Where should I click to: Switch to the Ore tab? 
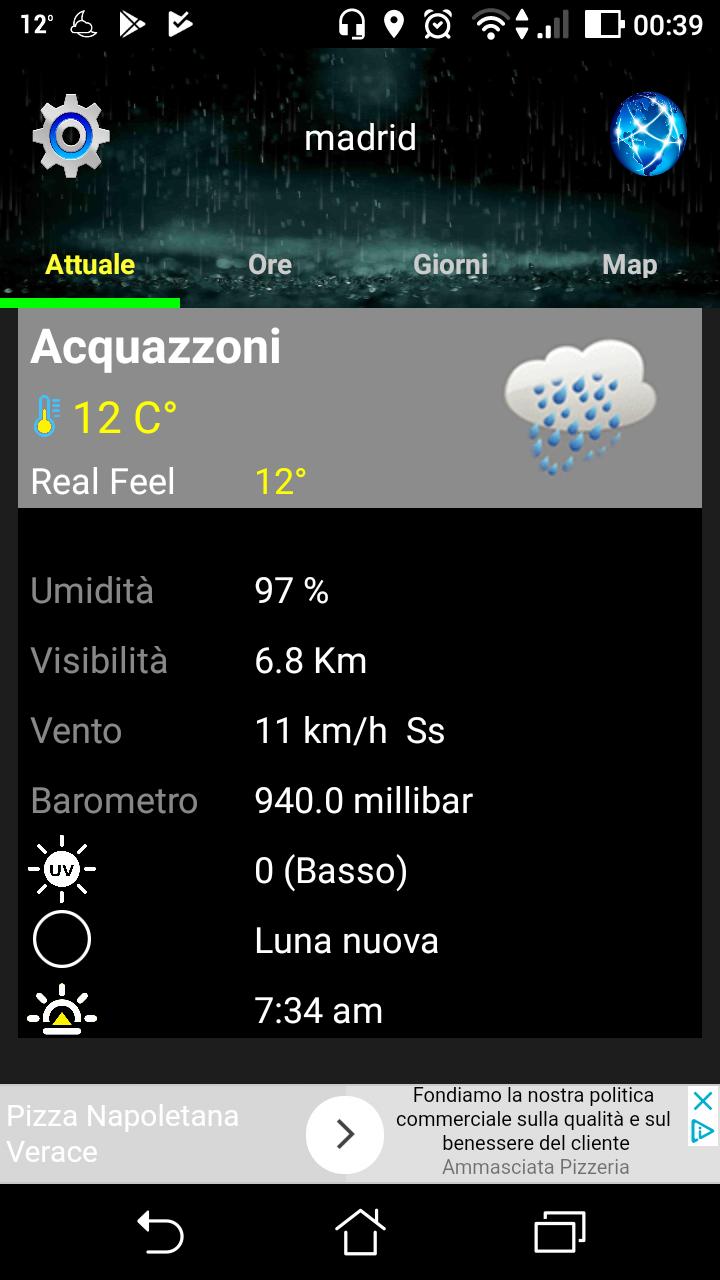click(x=269, y=264)
